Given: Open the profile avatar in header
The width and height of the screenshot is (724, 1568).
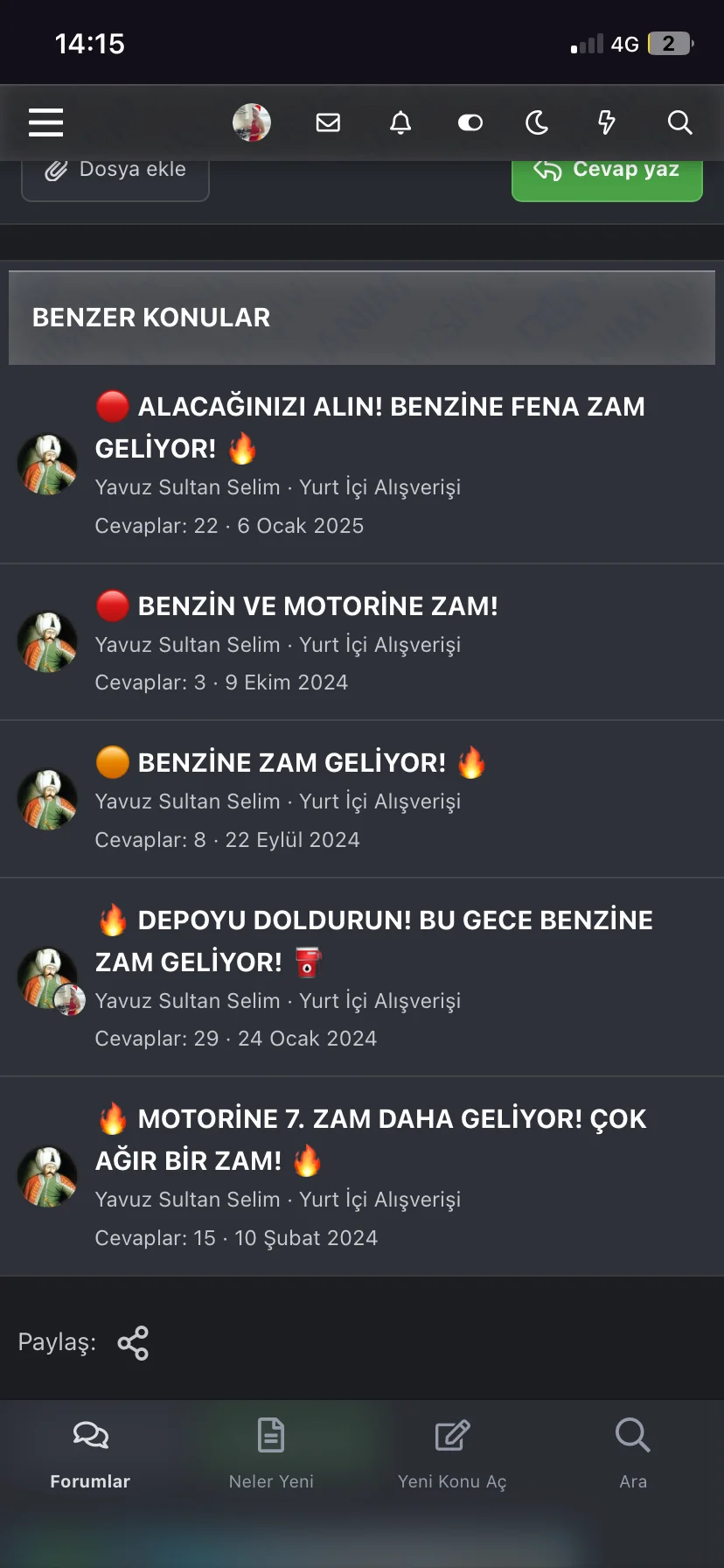Looking at the screenshot, I should 252,122.
